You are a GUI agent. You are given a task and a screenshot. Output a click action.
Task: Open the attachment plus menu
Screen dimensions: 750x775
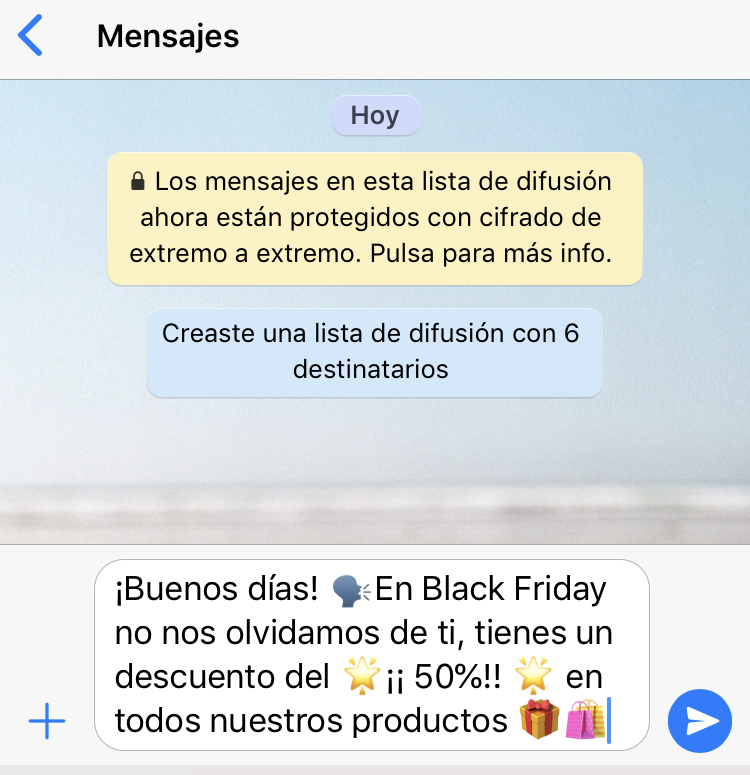[46, 720]
